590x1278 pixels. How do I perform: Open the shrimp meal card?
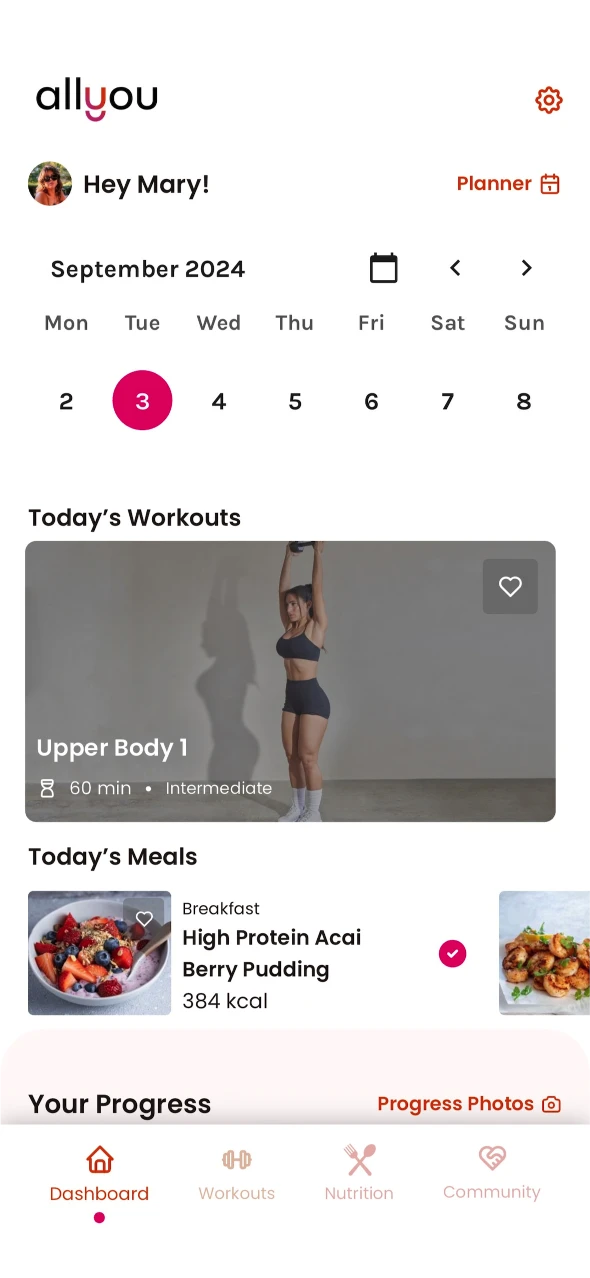[544, 953]
